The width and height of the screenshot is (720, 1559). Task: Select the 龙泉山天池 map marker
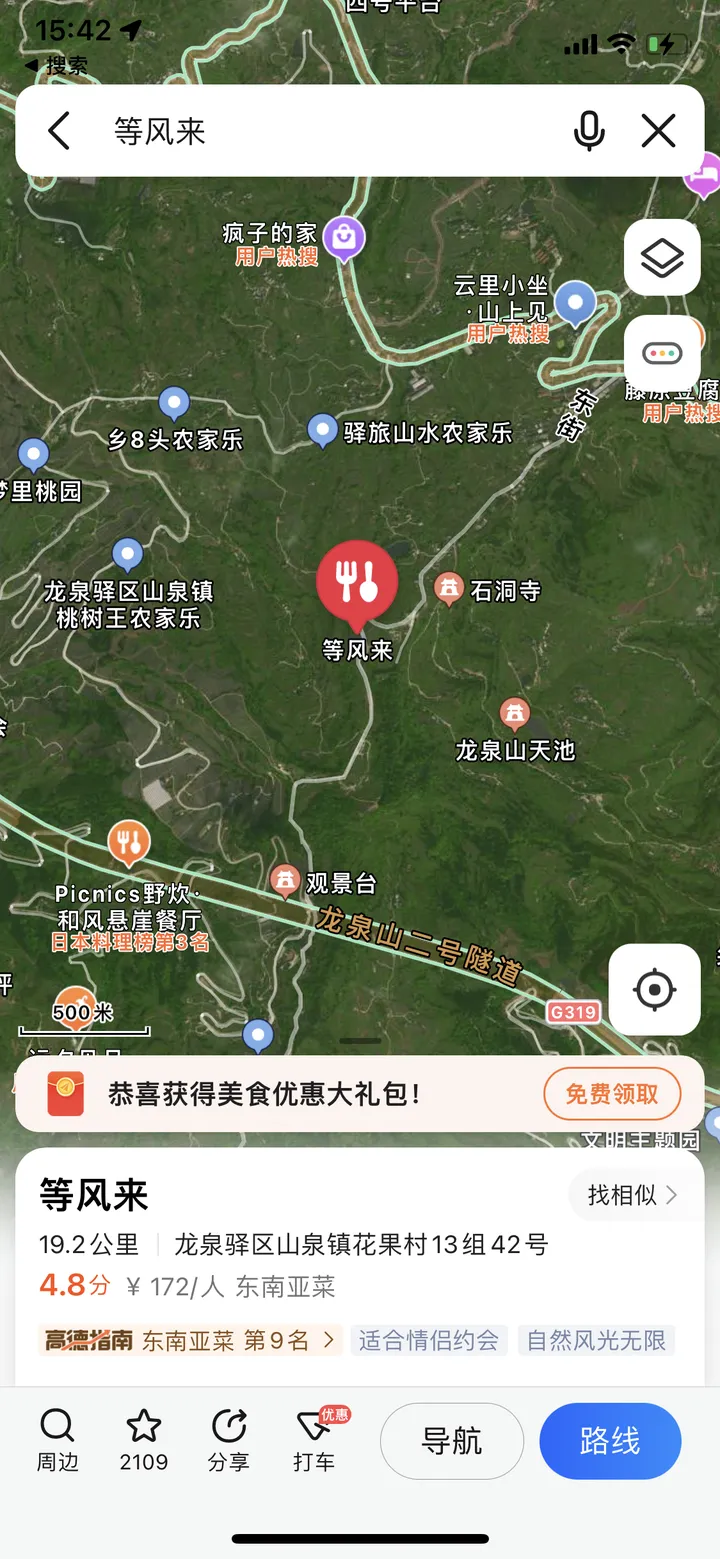click(514, 714)
